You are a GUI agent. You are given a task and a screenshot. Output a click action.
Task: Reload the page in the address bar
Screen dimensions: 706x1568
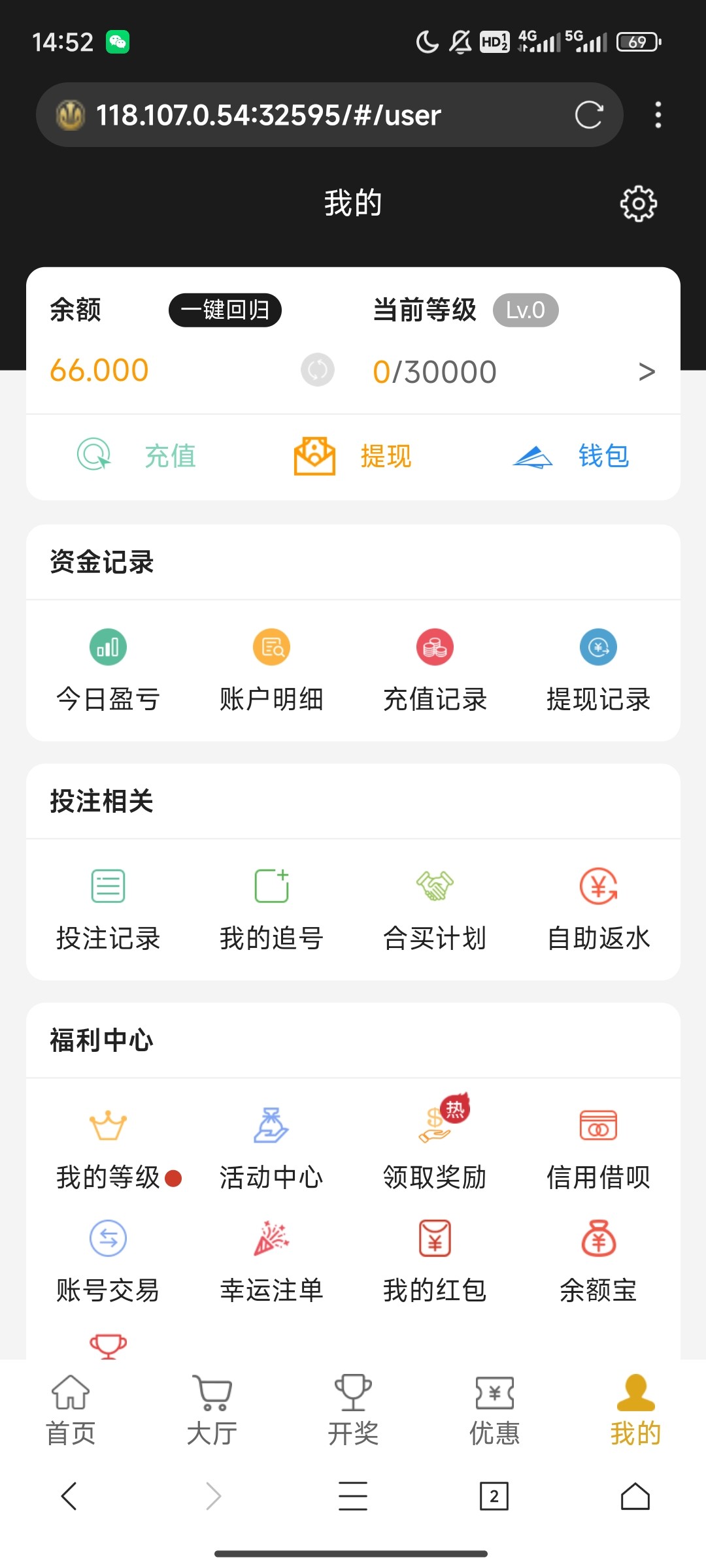[x=588, y=115]
